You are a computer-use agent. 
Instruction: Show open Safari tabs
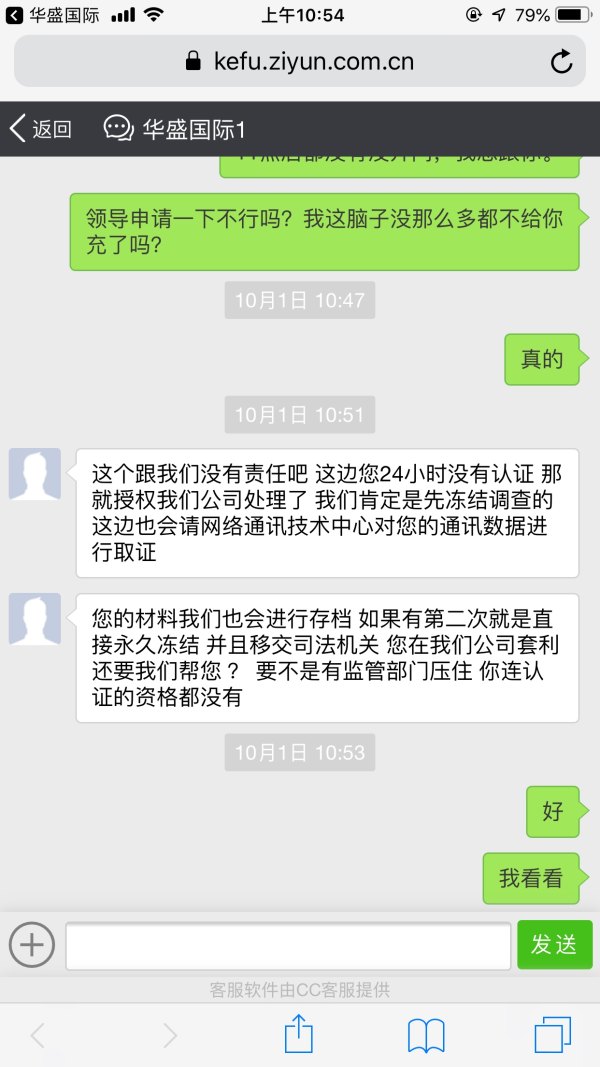click(552, 1034)
